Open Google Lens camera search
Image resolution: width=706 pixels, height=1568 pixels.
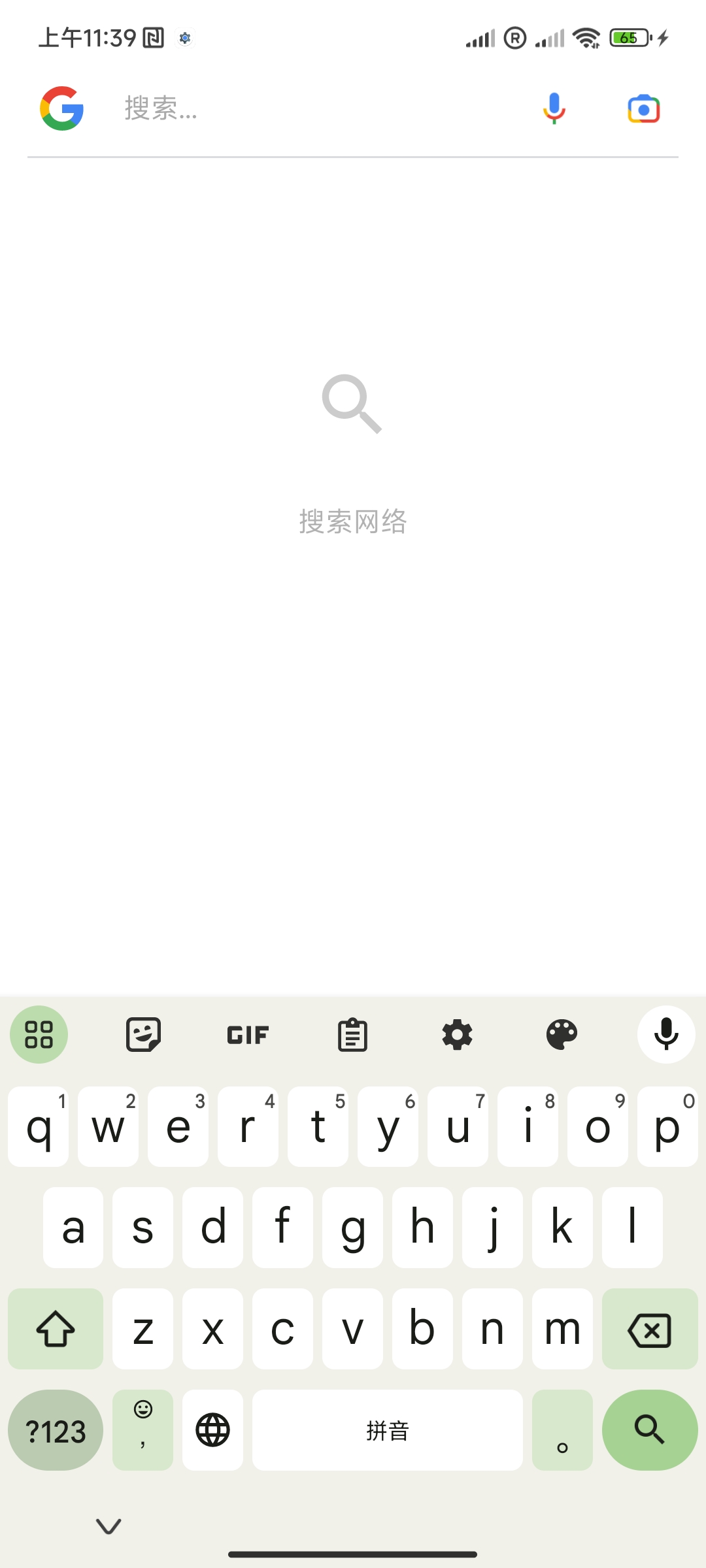pyautogui.click(x=644, y=109)
